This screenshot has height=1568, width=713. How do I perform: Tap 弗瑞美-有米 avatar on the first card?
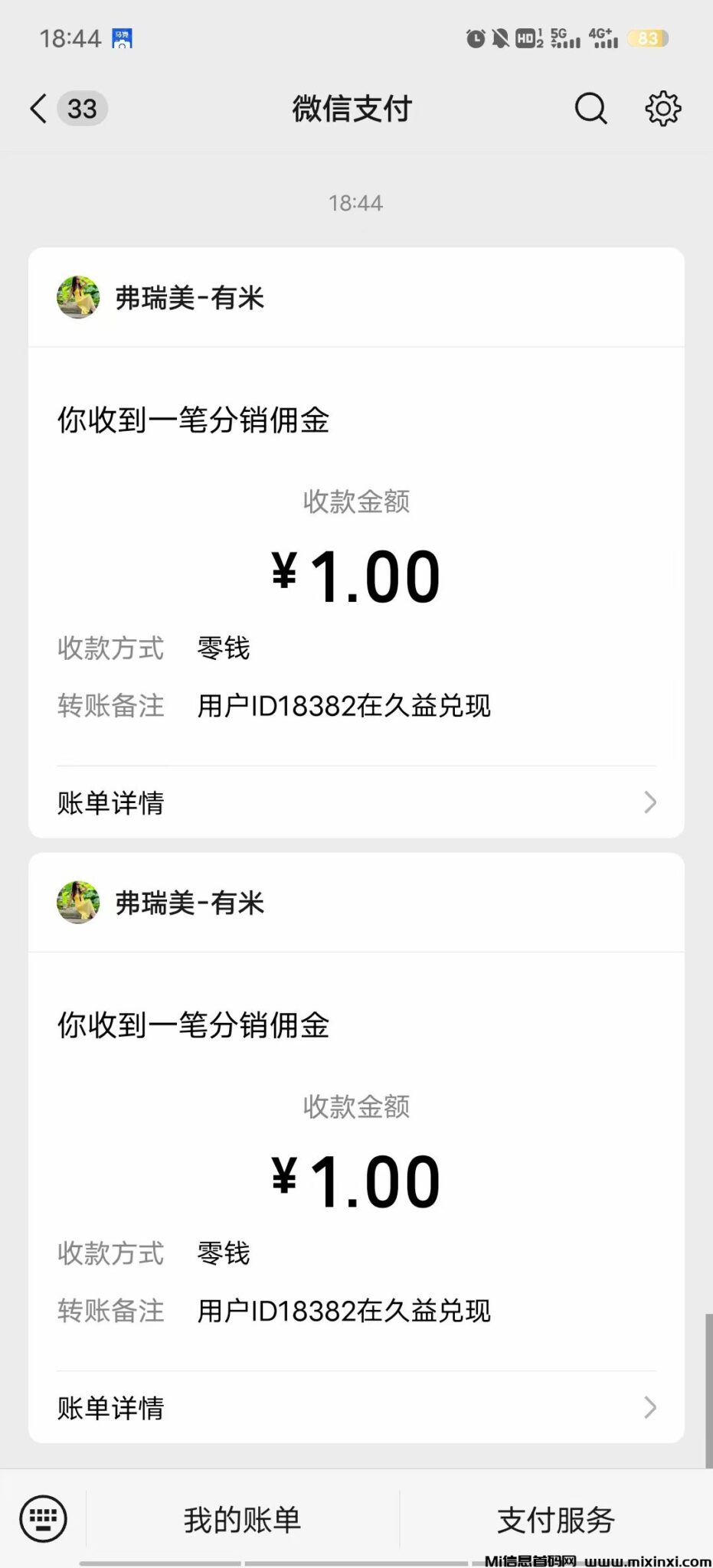click(78, 297)
